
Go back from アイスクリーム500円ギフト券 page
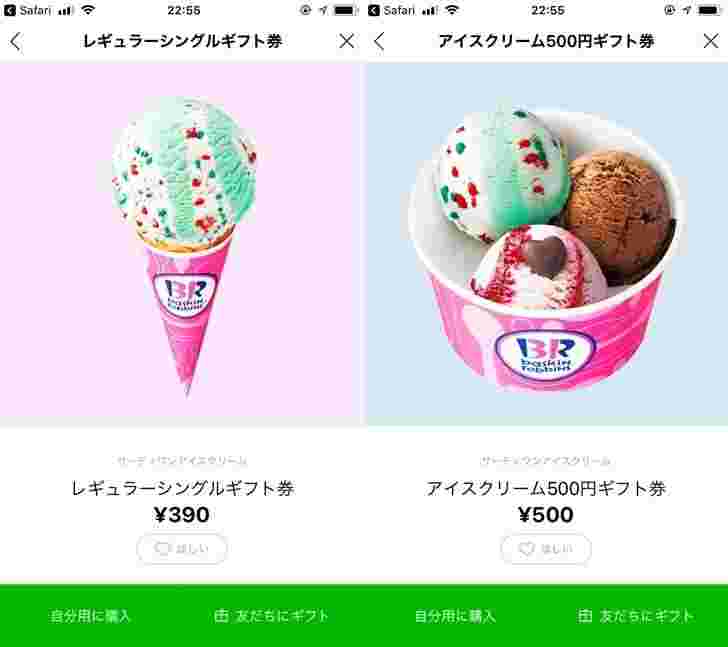pyautogui.click(x=379, y=42)
